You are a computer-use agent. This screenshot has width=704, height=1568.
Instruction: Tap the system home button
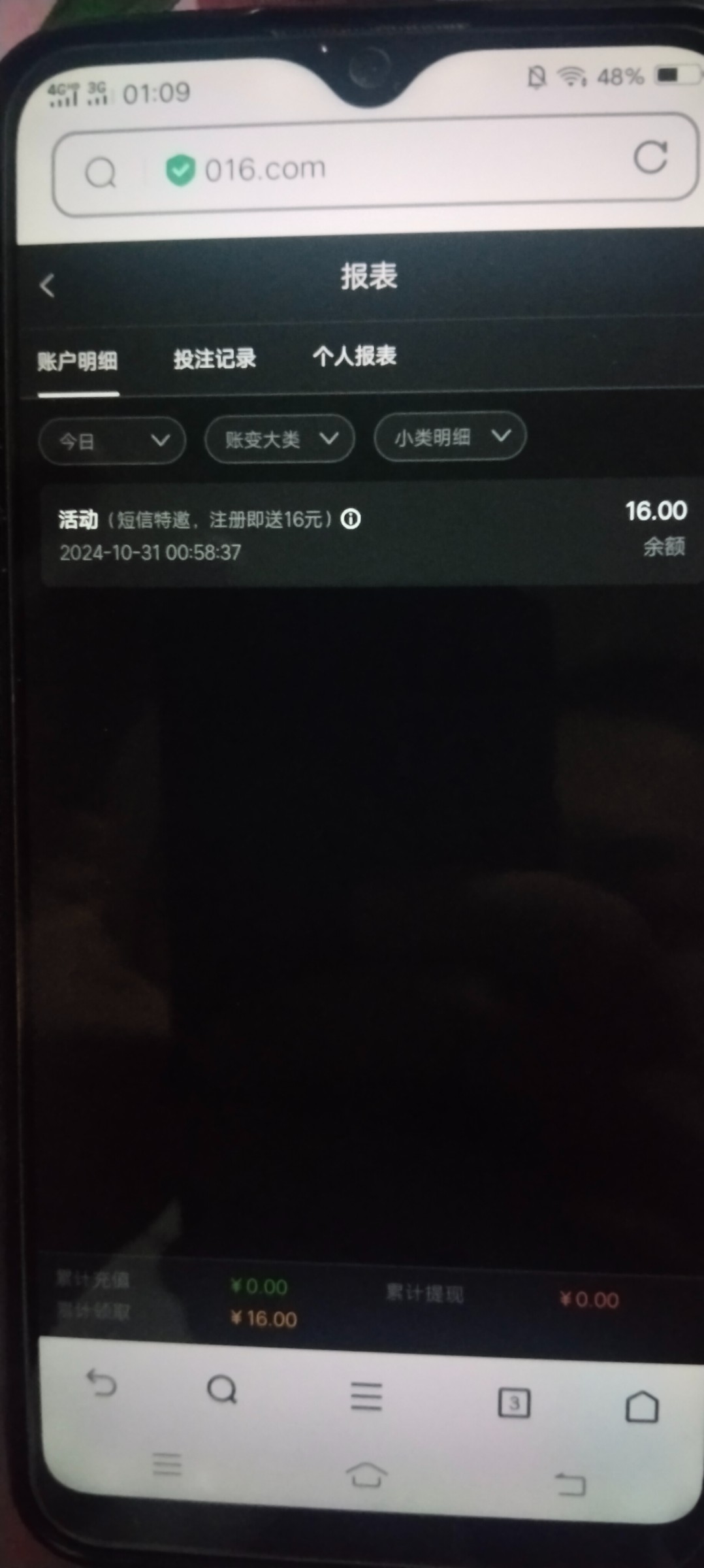coord(366,1475)
